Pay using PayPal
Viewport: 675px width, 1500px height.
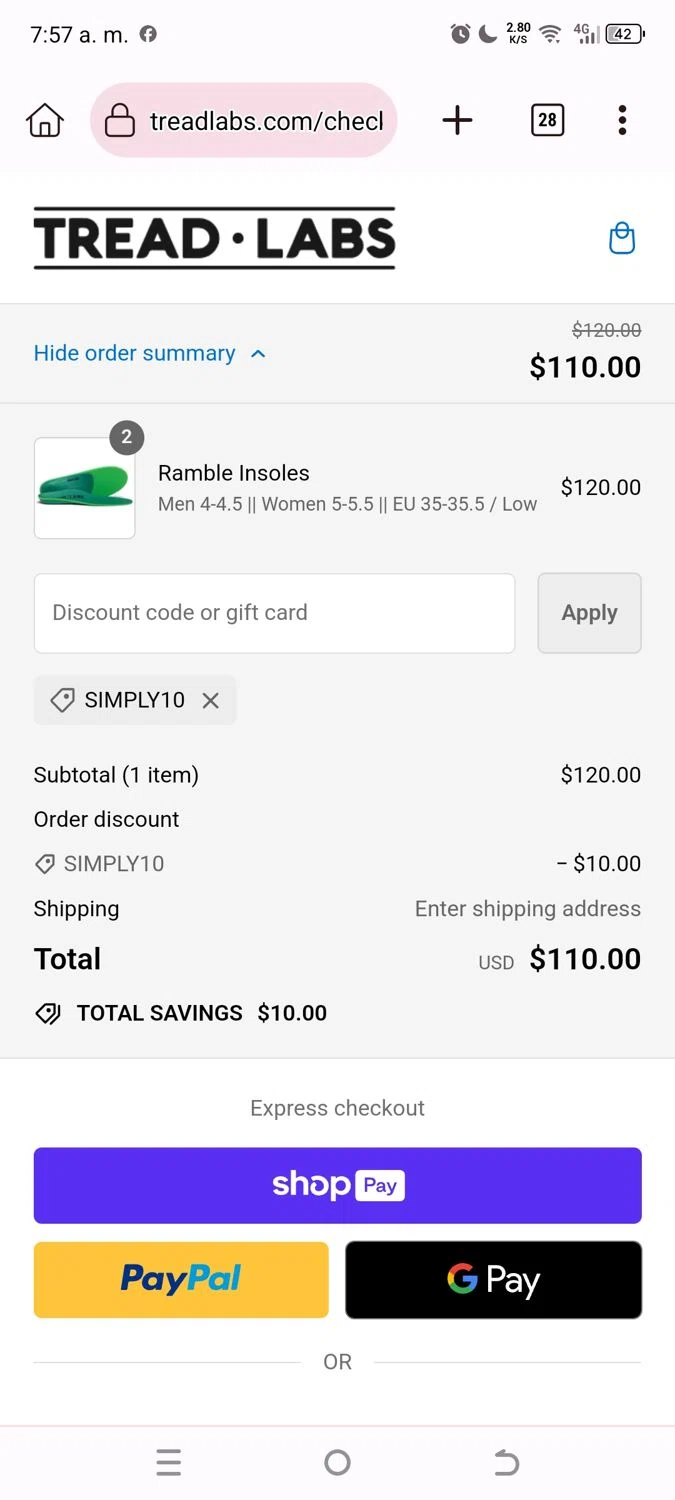[x=181, y=1280]
